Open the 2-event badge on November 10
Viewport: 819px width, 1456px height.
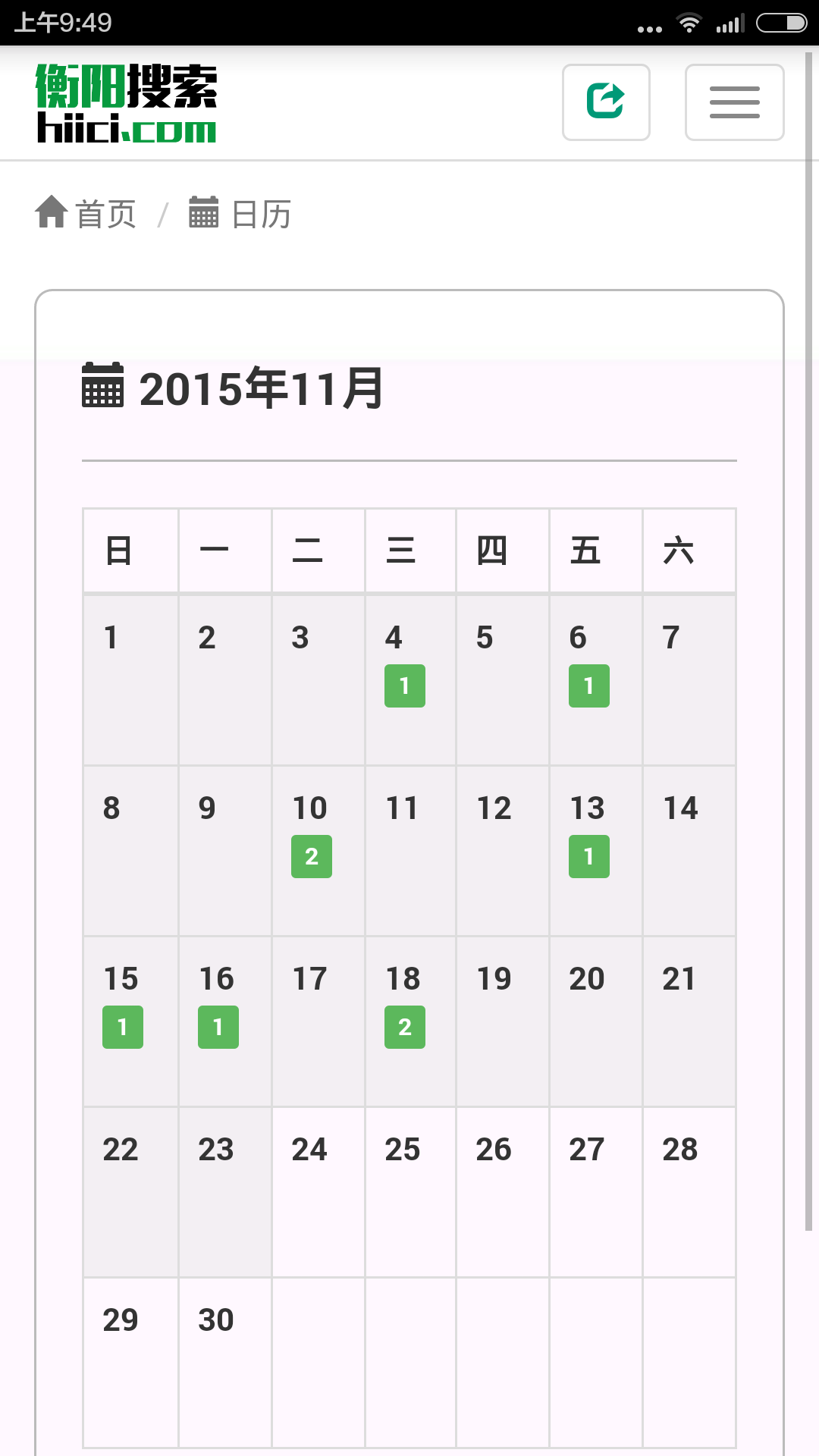coord(311,857)
